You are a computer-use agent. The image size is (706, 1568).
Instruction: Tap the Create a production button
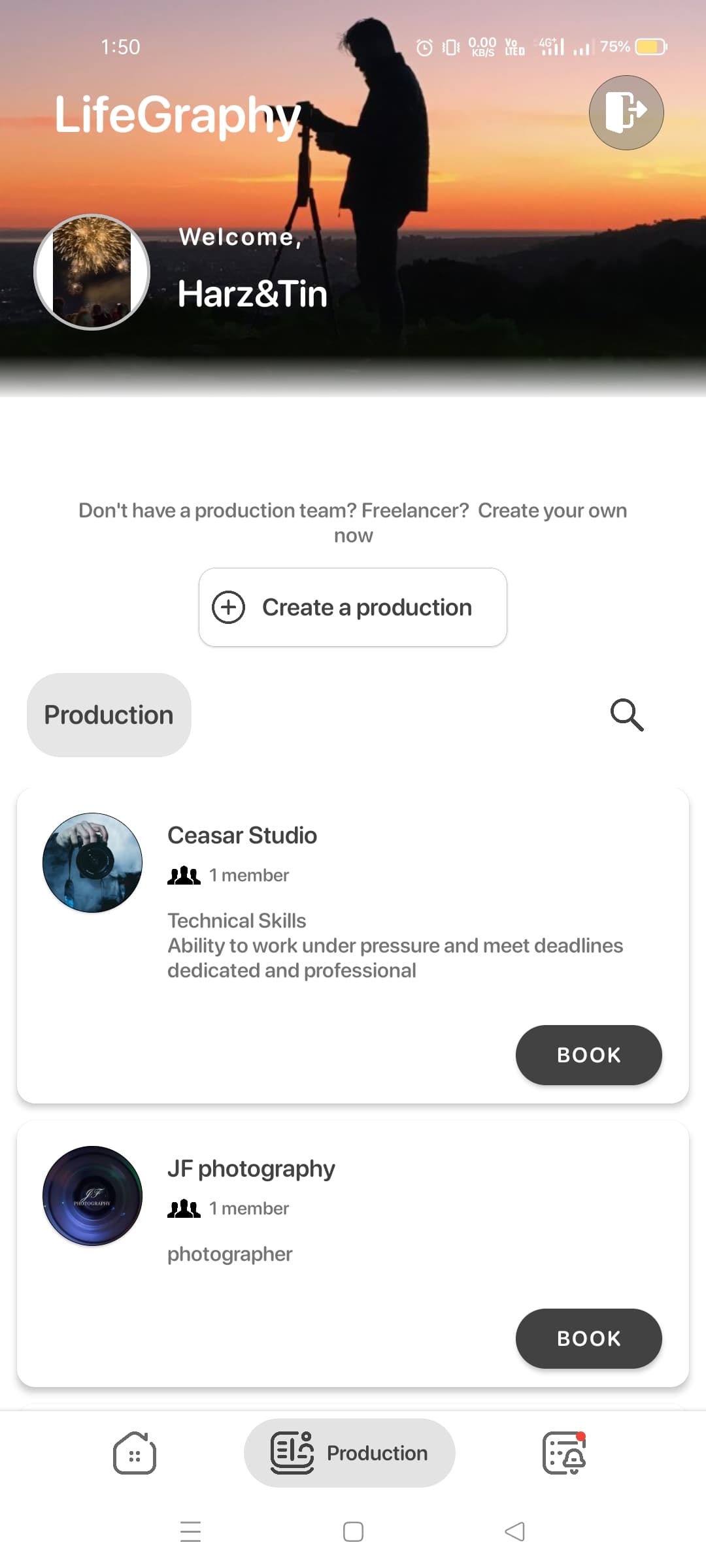(353, 607)
